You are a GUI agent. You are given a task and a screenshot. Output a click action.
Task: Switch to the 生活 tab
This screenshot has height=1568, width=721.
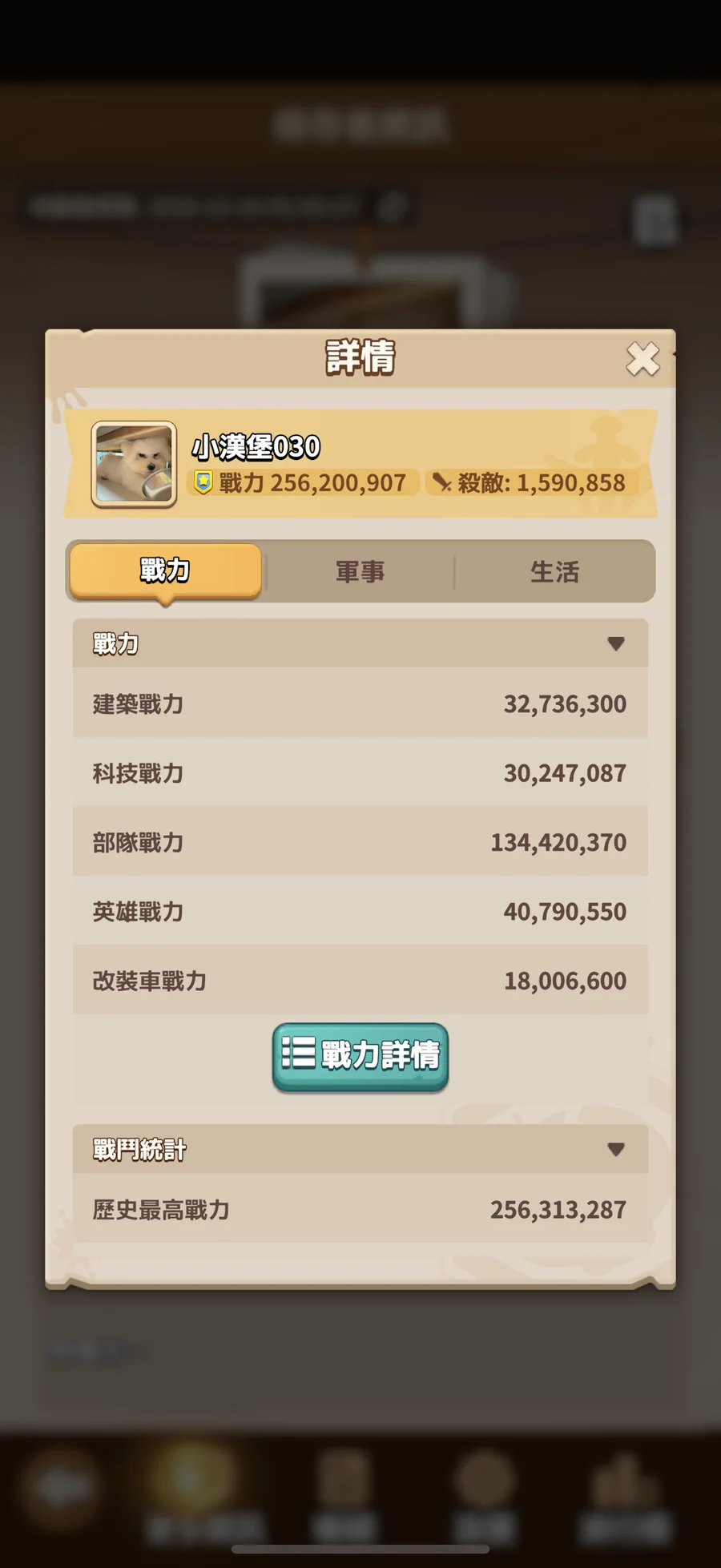tap(554, 572)
